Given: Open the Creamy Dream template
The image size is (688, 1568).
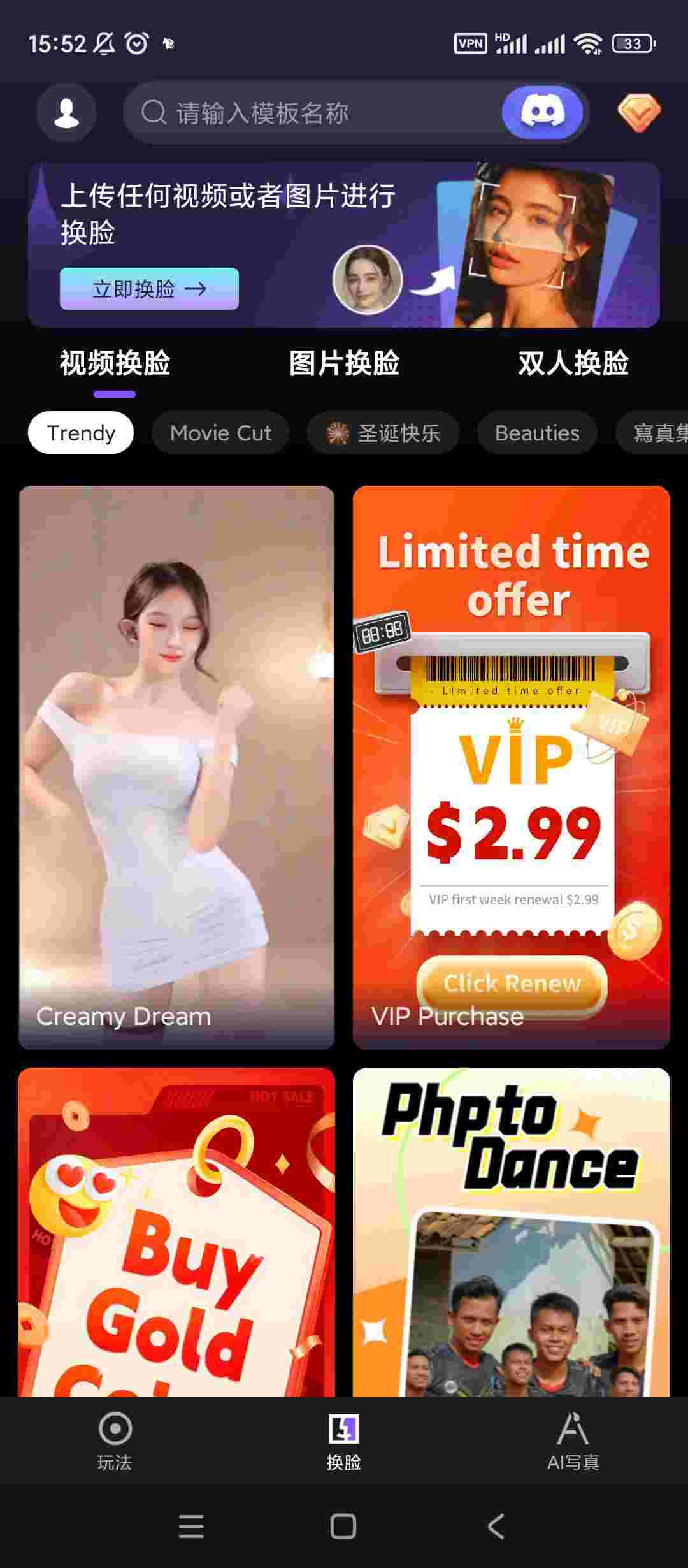Looking at the screenshot, I should pyautogui.click(x=176, y=767).
